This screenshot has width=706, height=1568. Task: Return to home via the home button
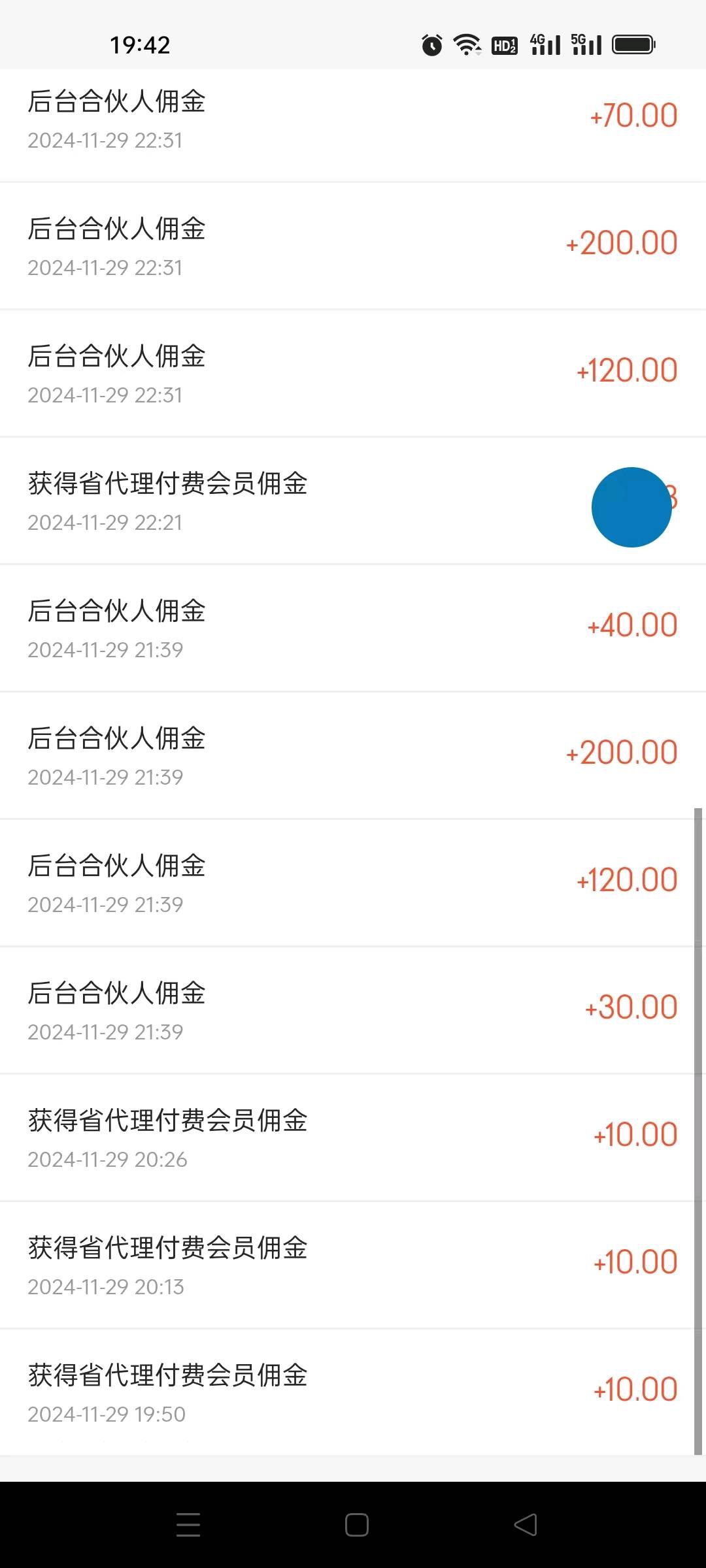tap(357, 1525)
